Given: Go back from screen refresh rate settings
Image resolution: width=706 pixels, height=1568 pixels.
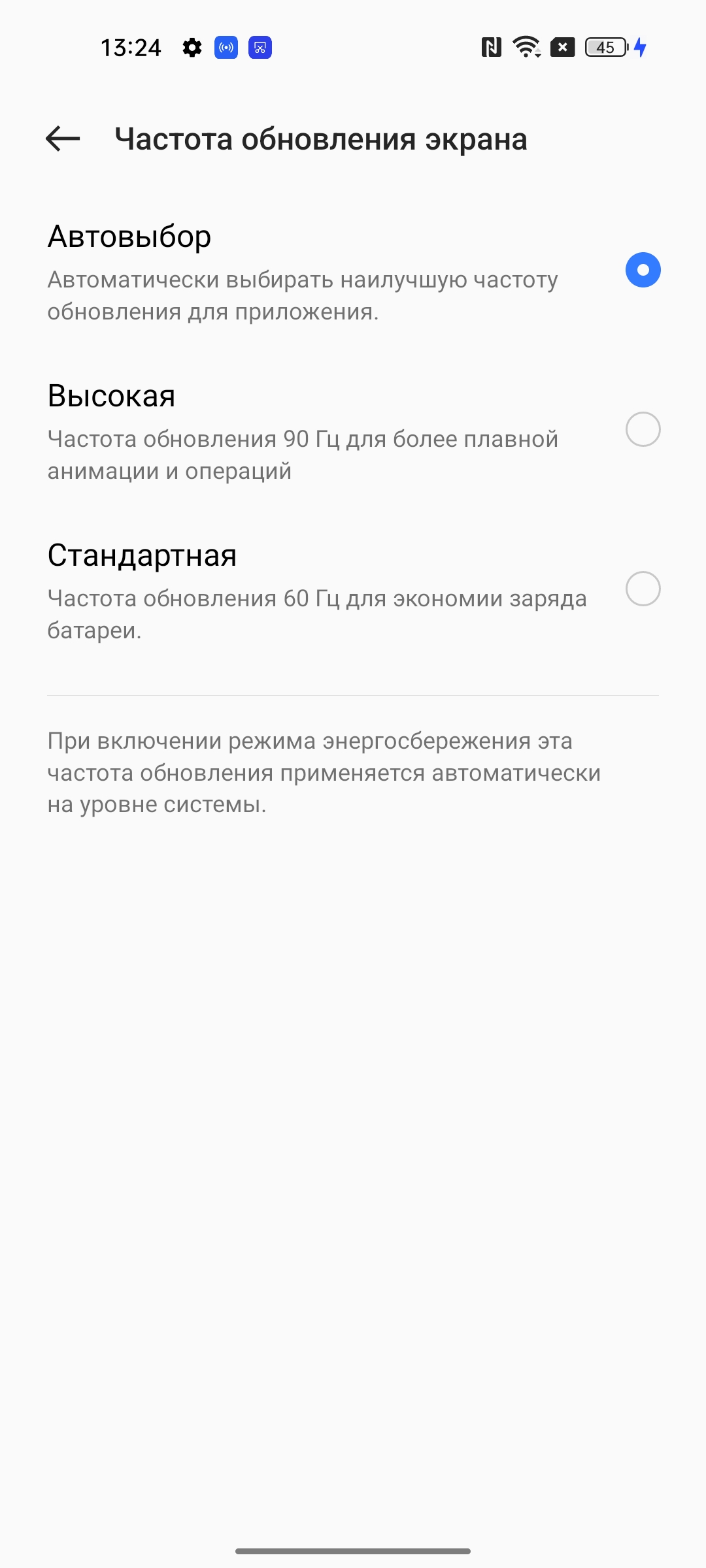Looking at the screenshot, I should coord(63,139).
